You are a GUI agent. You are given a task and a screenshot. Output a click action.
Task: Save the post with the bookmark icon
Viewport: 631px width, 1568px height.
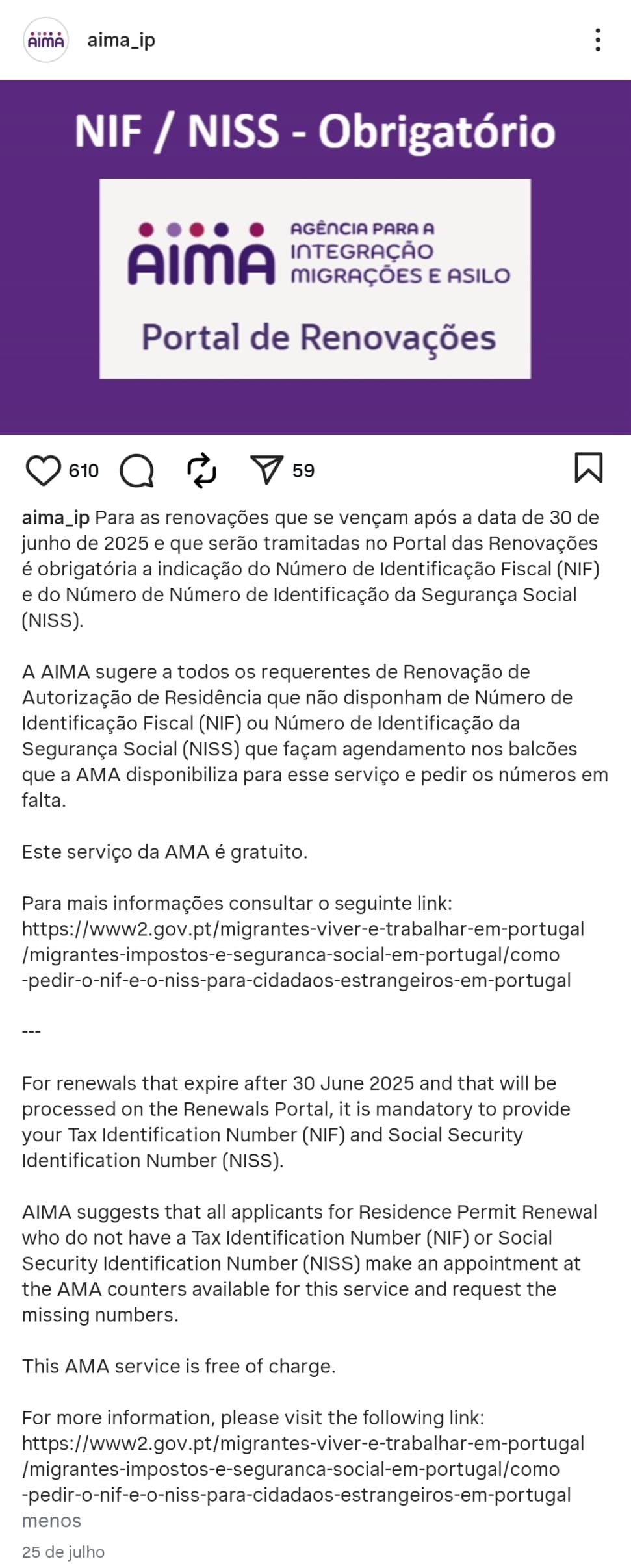tap(588, 468)
